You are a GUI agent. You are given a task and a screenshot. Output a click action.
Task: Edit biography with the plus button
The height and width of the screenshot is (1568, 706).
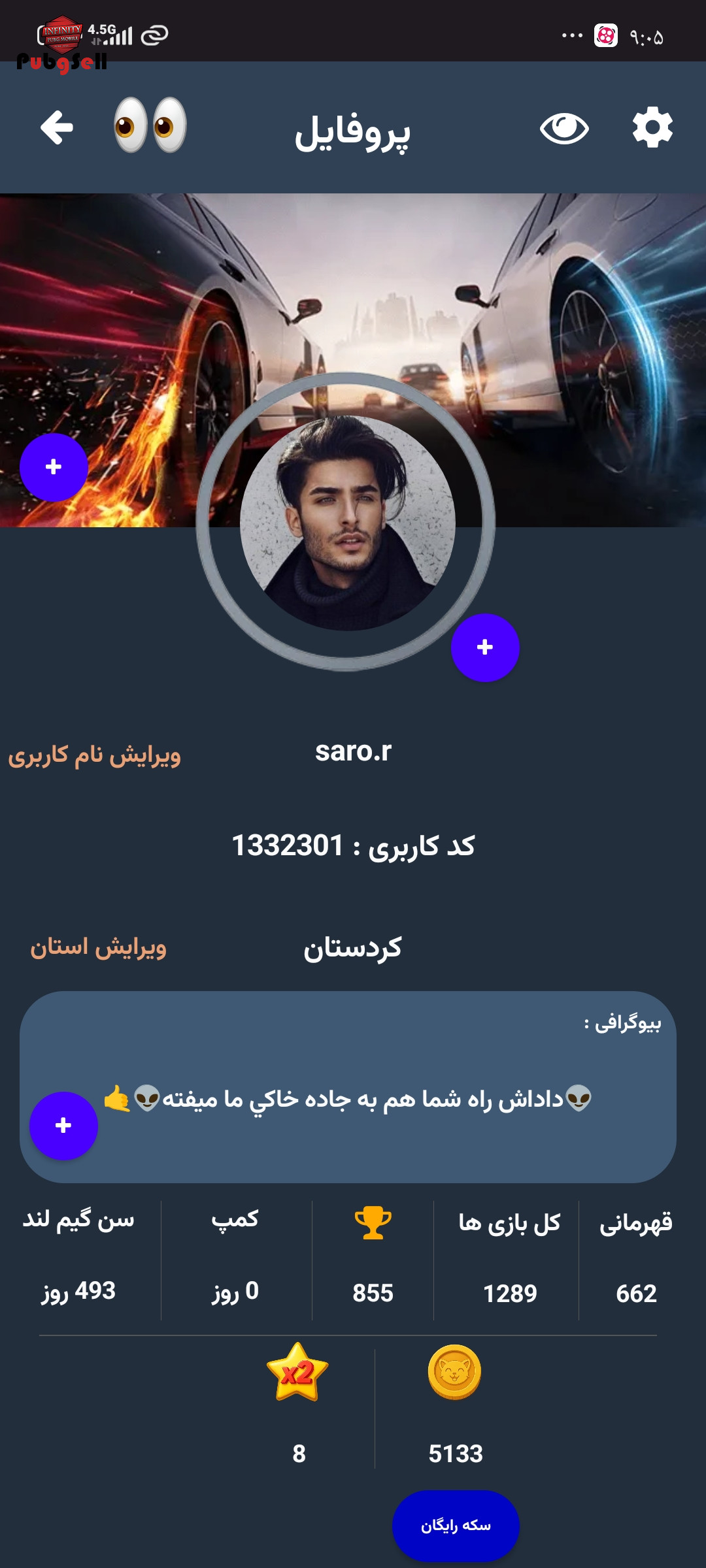click(63, 1126)
